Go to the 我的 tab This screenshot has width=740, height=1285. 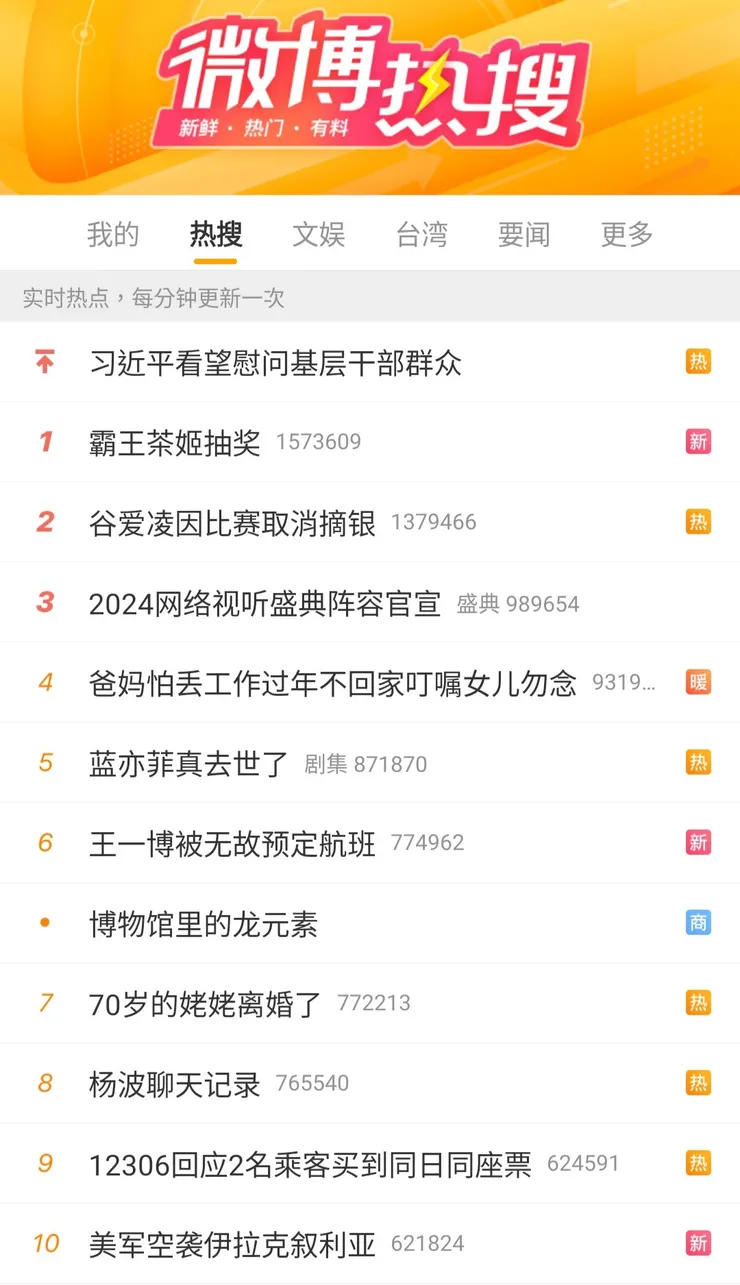point(113,234)
